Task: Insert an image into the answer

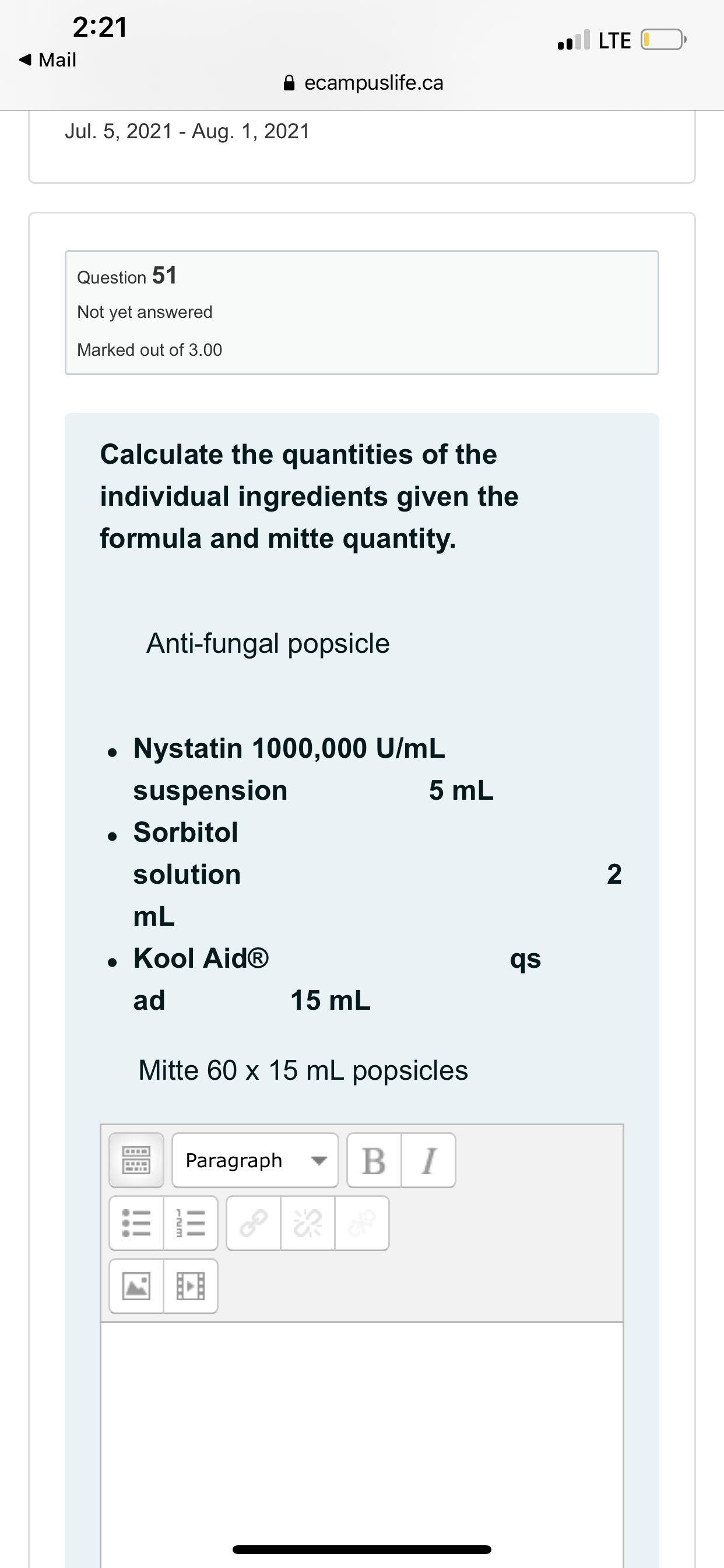Action: [x=136, y=1287]
